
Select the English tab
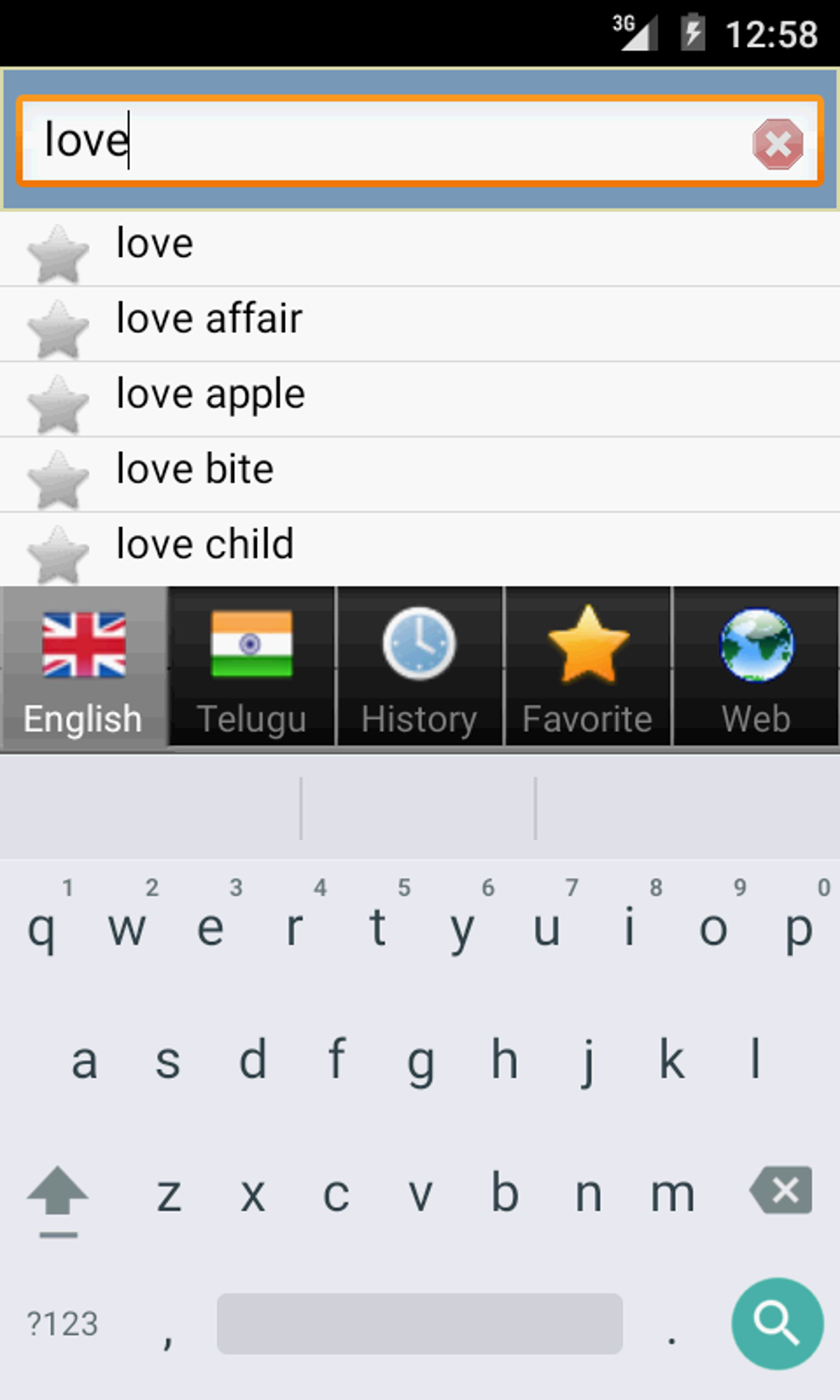point(83,666)
